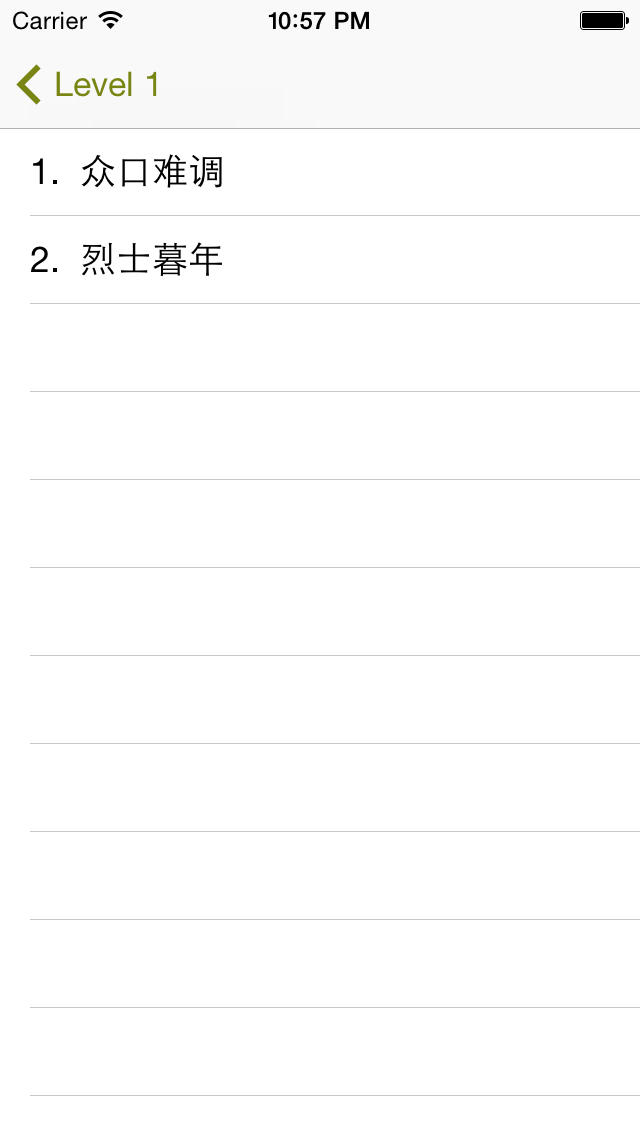Viewport: 640px width, 1136px height.
Task: Open the entry 众口难调
Action: coord(320,172)
